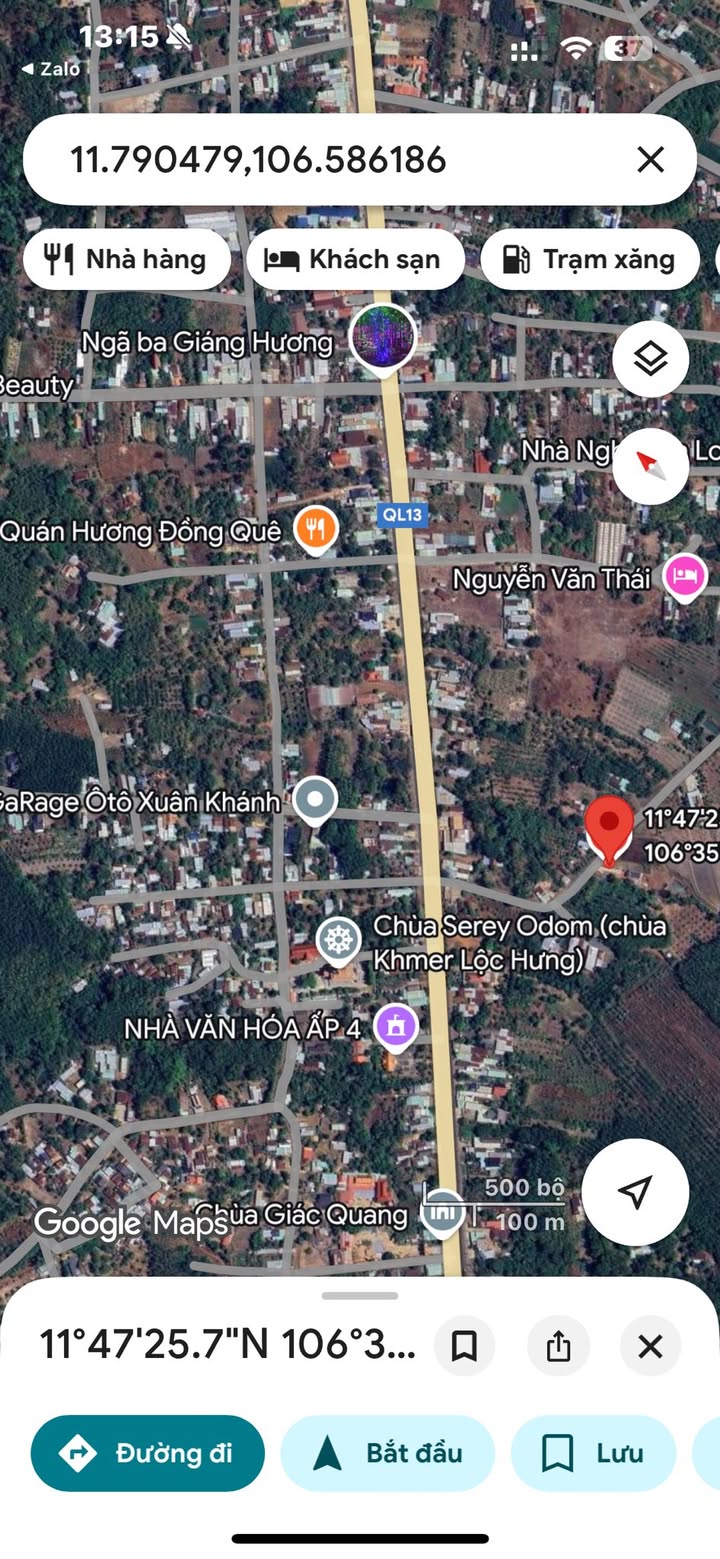Return to Zalo app
Viewport: 720px width, 1559px height.
pos(50,69)
